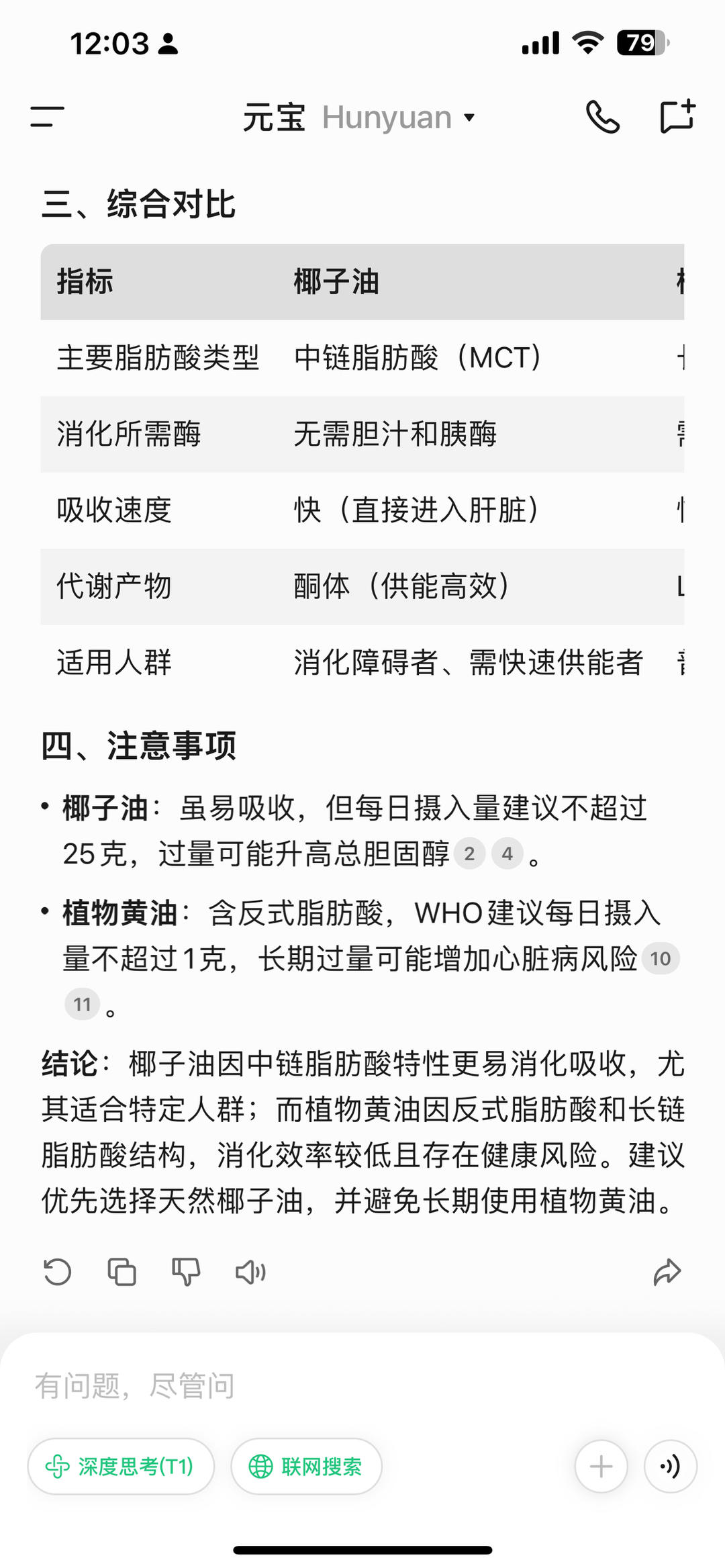Open the side menu drawer
Image resolution: width=725 pixels, height=1568 pixels.
point(47,117)
